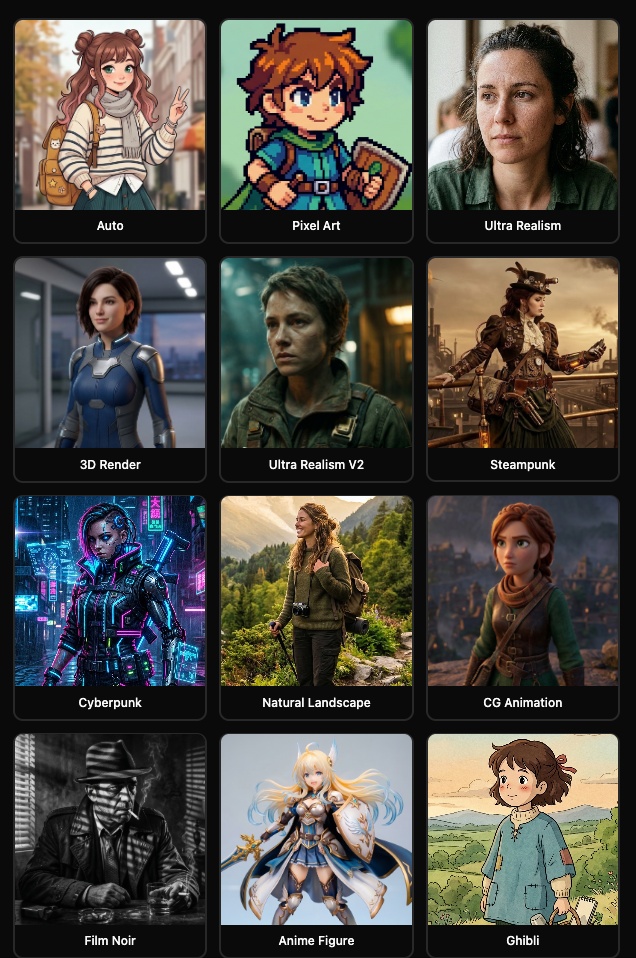Choose the Pixel Art style
The image size is (636, 958).
[316, 130]
